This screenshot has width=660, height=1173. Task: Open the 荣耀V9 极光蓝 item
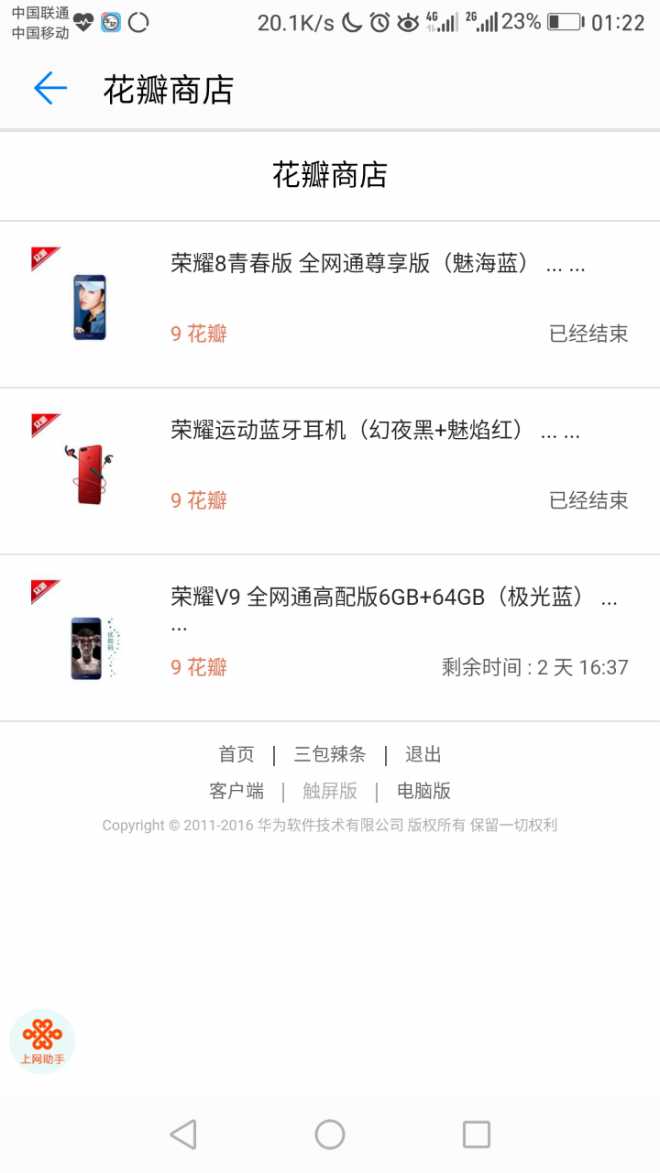330,638
